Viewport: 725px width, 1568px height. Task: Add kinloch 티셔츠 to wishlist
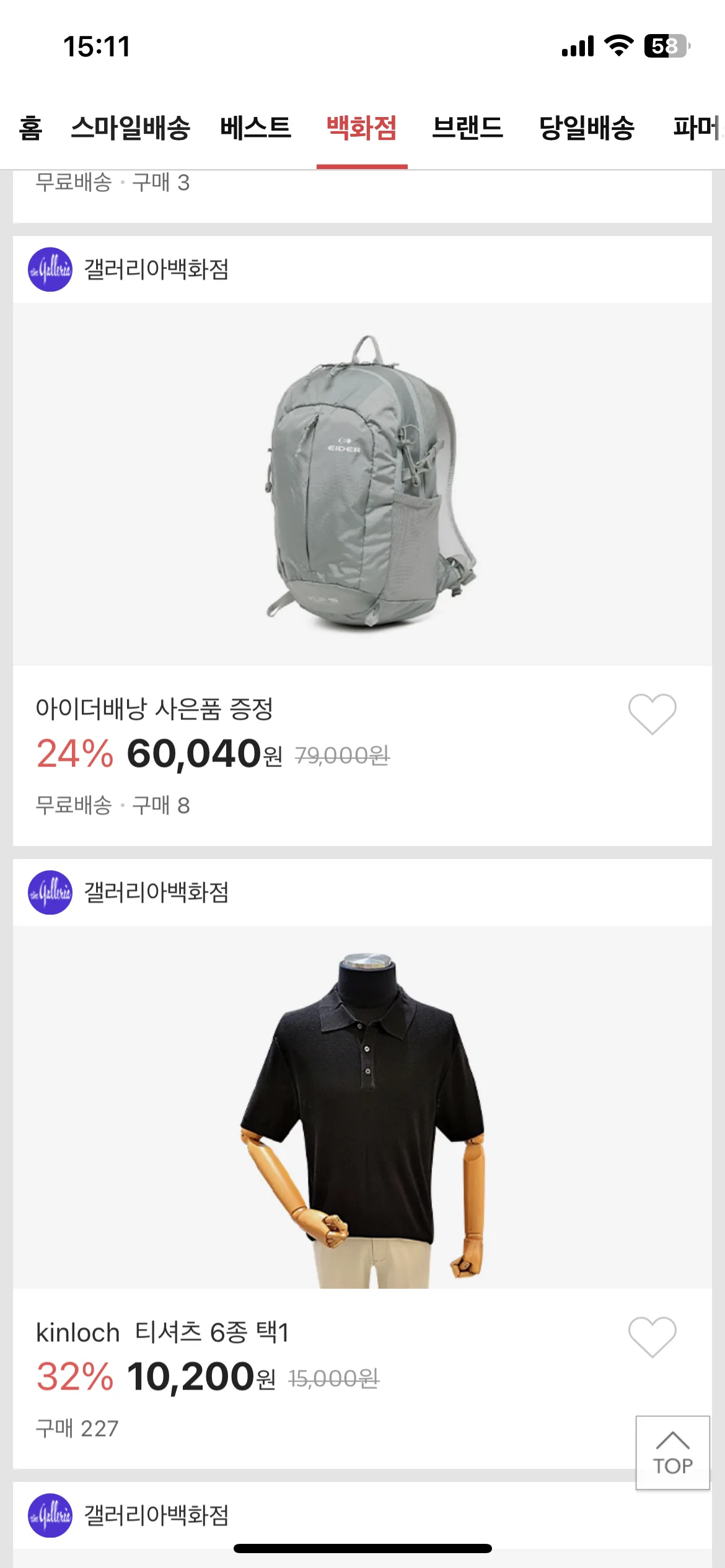point(652,1336)
